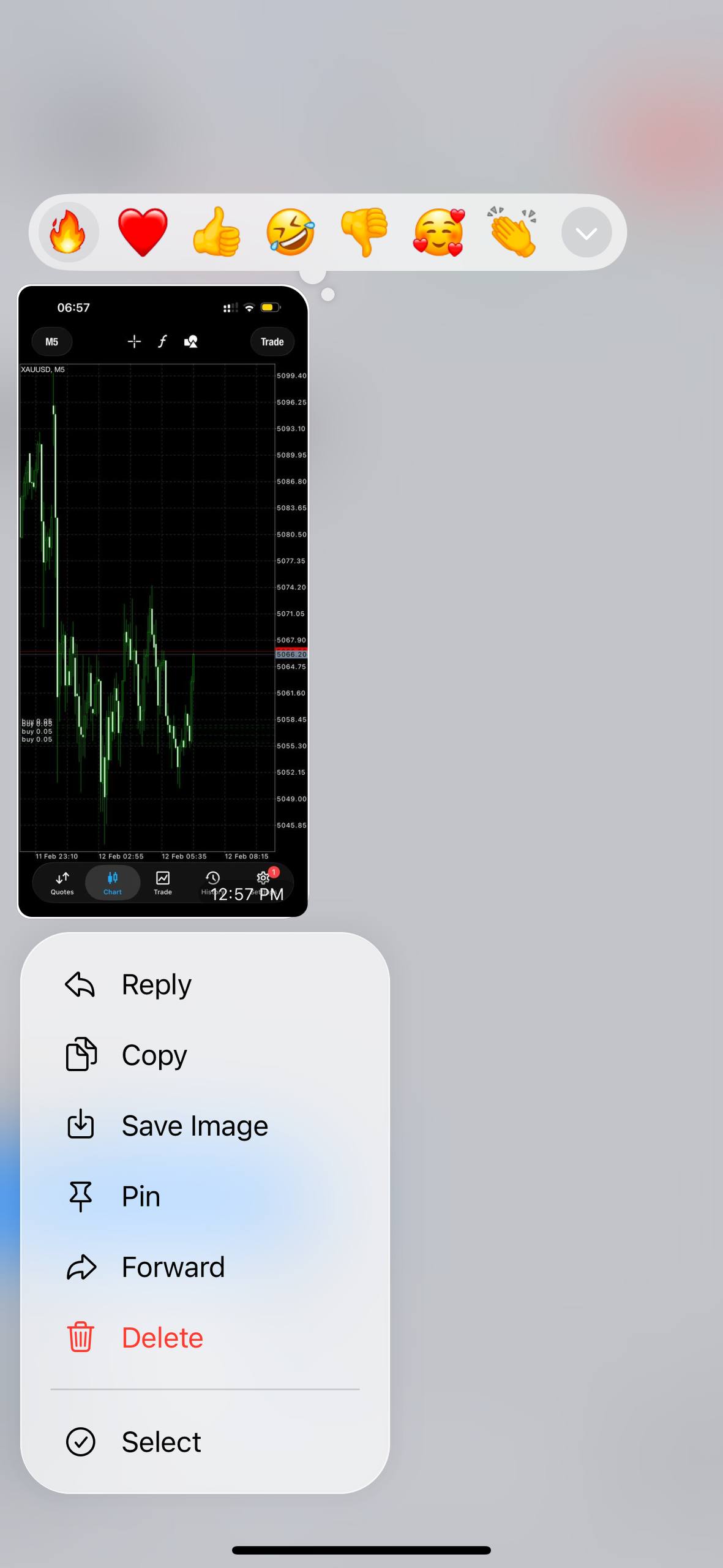Choose Pin from the context menu
The image size is (723, 1568).
point(141,1196)
